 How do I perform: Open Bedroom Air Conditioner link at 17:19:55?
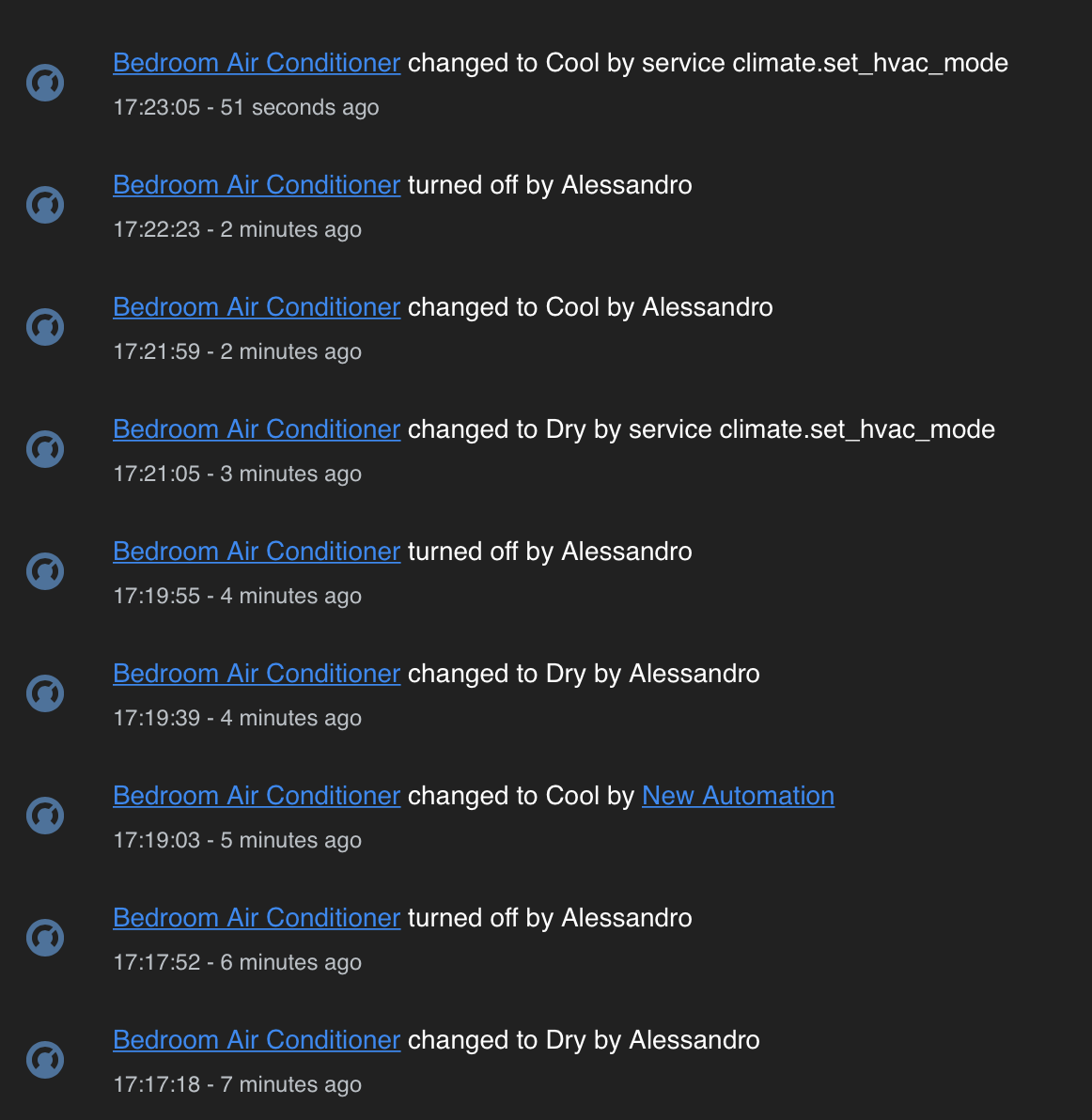[x=257, y=552]
